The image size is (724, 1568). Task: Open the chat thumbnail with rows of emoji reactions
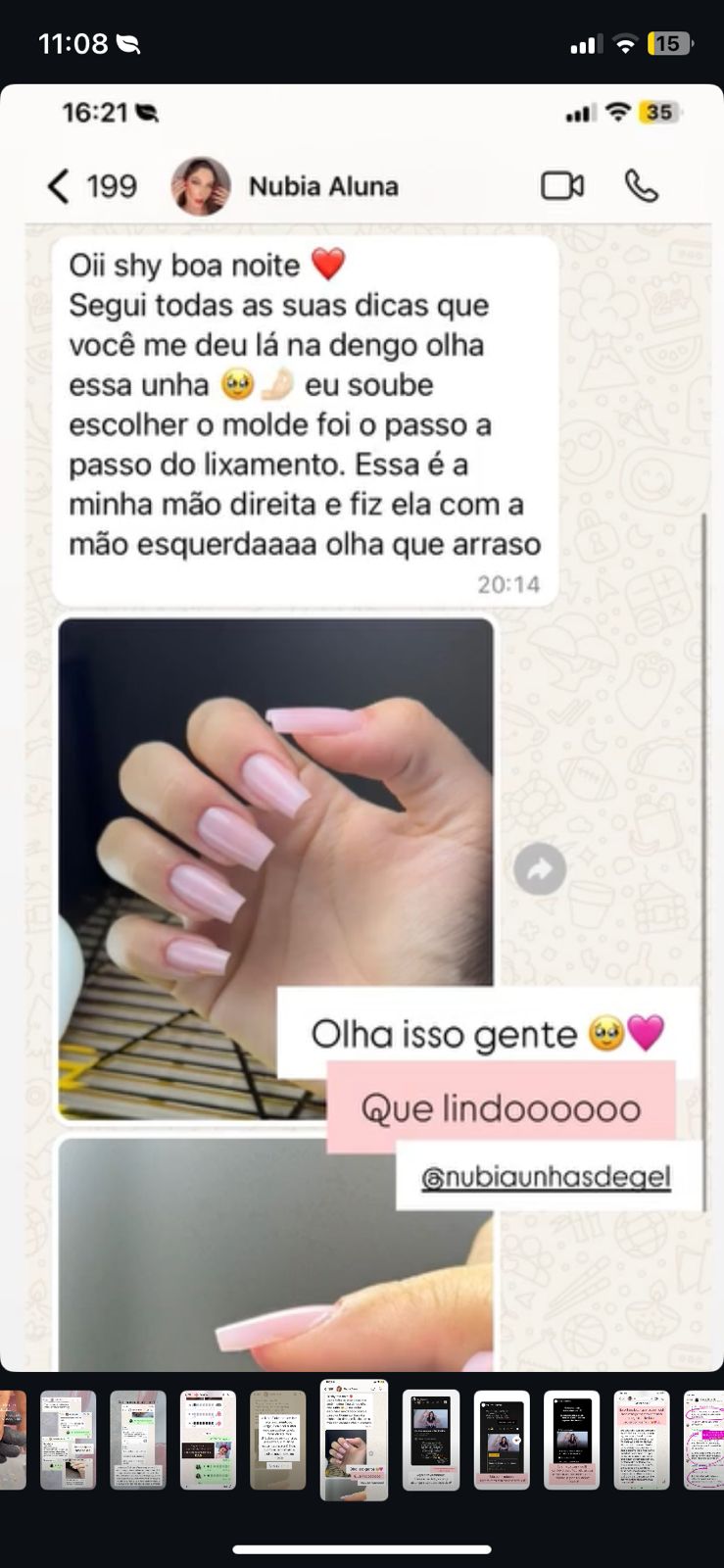pyautogui.click(x=208, y=1440)
